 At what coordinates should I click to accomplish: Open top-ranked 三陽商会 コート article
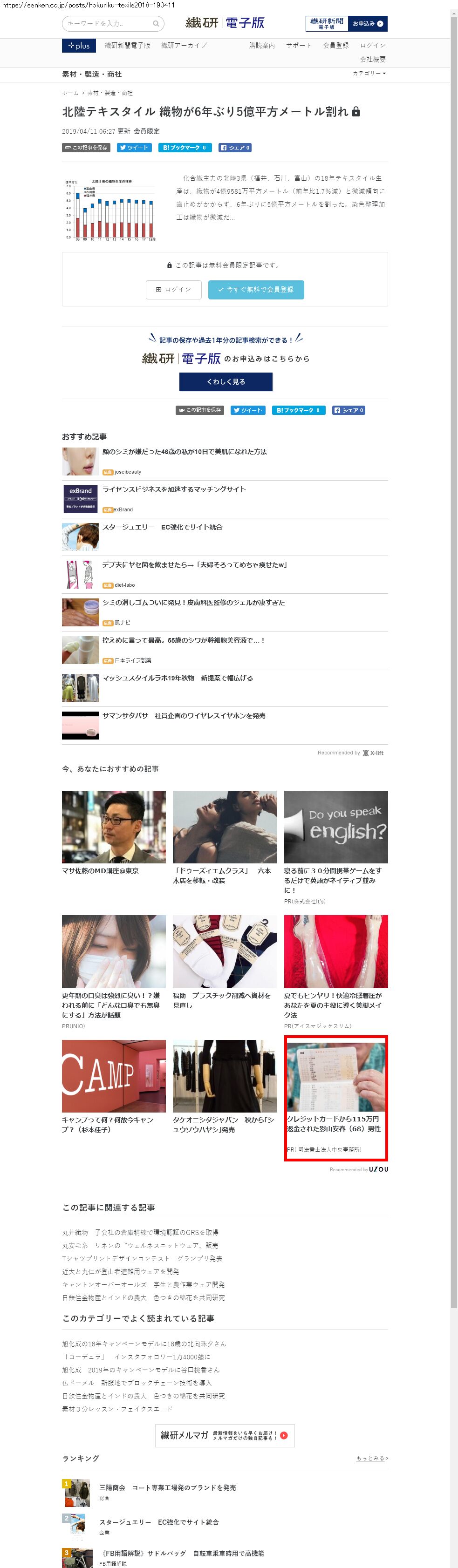click(167, 1487)
